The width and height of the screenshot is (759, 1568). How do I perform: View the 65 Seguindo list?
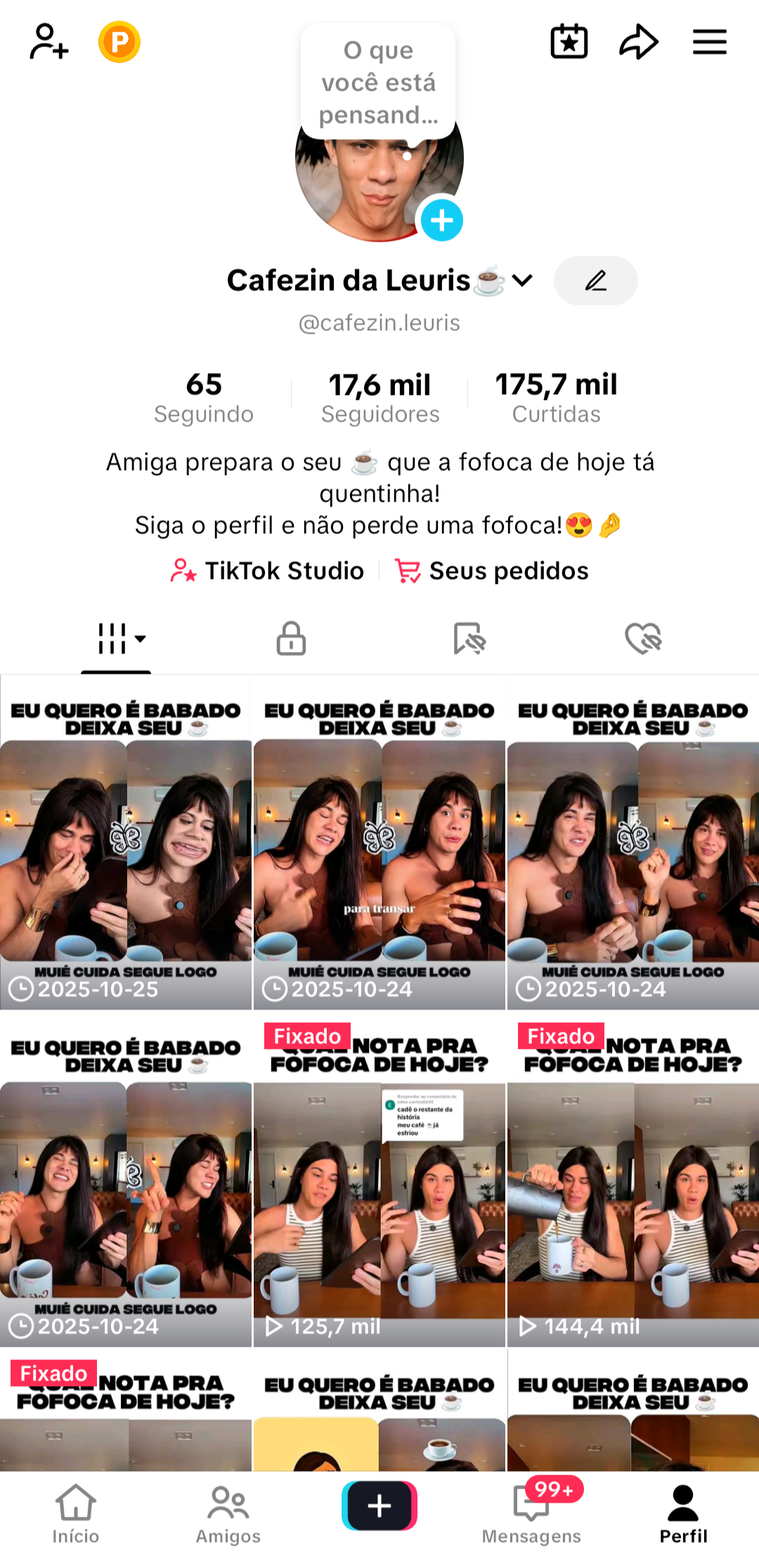(x=204, y=398)
